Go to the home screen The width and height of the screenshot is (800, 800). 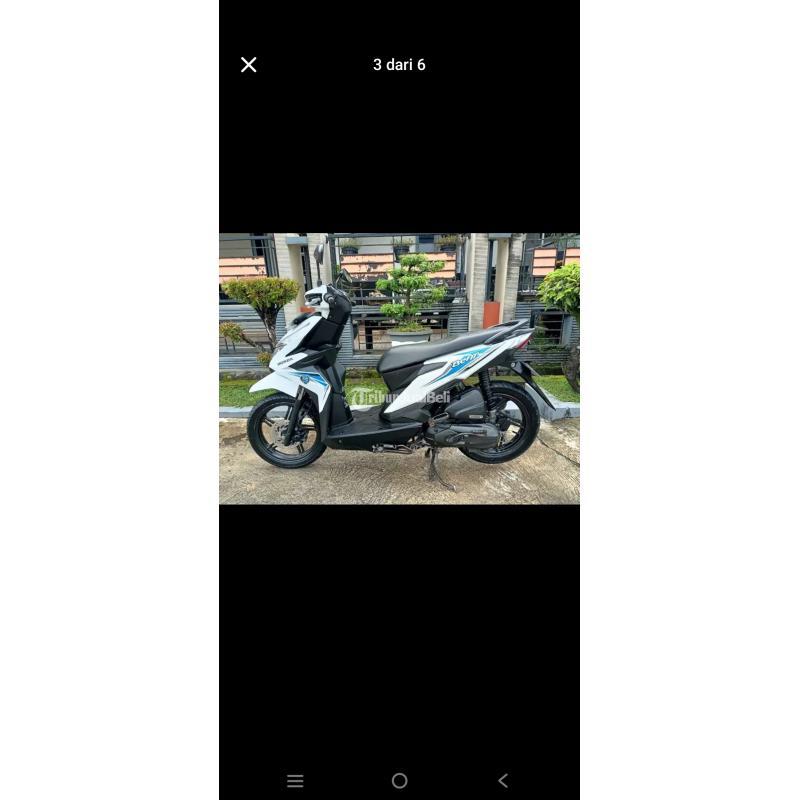click(x=399, y=781)
